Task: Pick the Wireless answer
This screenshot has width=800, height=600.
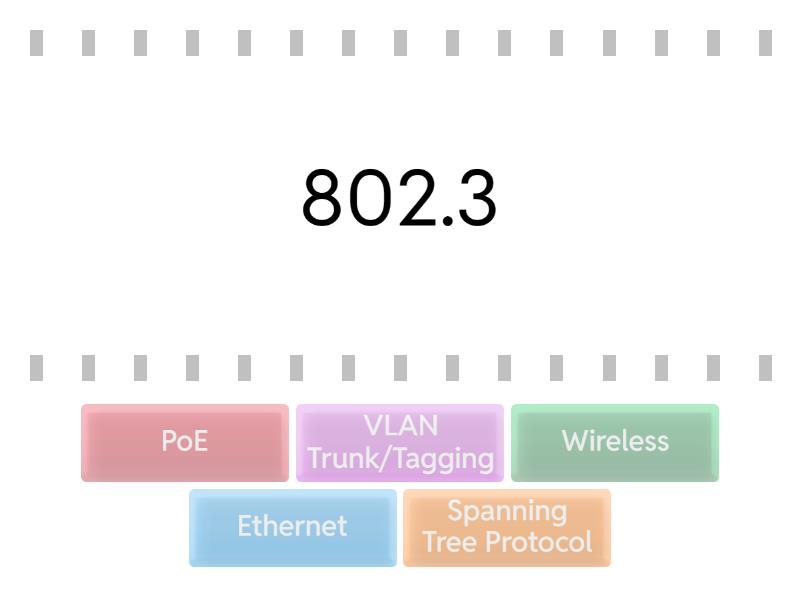Action: pos(615,442)
